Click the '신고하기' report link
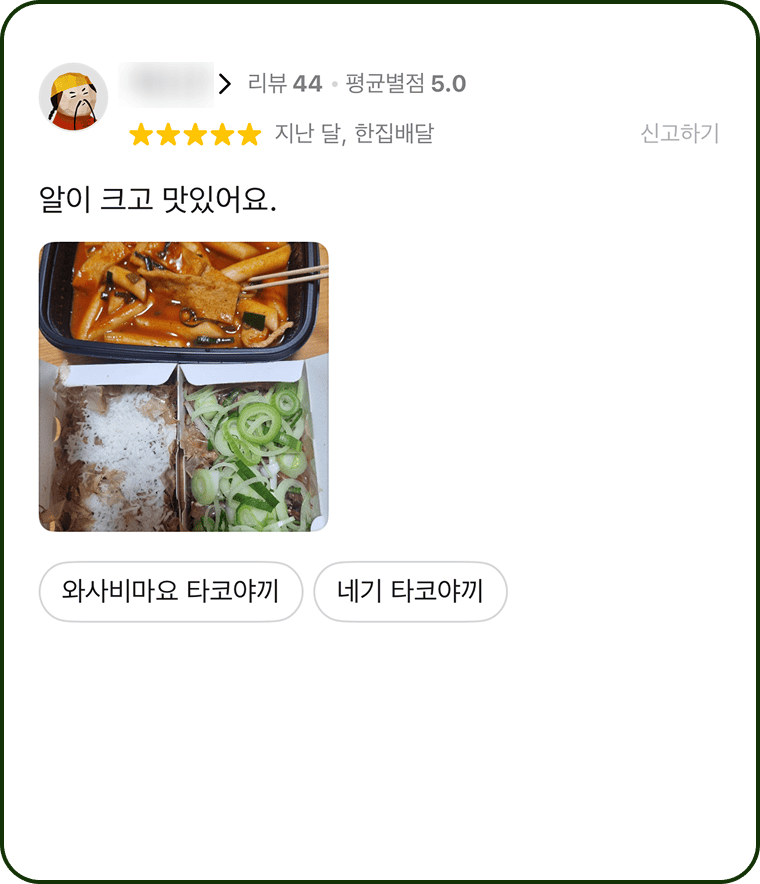This screenshot has width=760, height=884. click(679, 133)
